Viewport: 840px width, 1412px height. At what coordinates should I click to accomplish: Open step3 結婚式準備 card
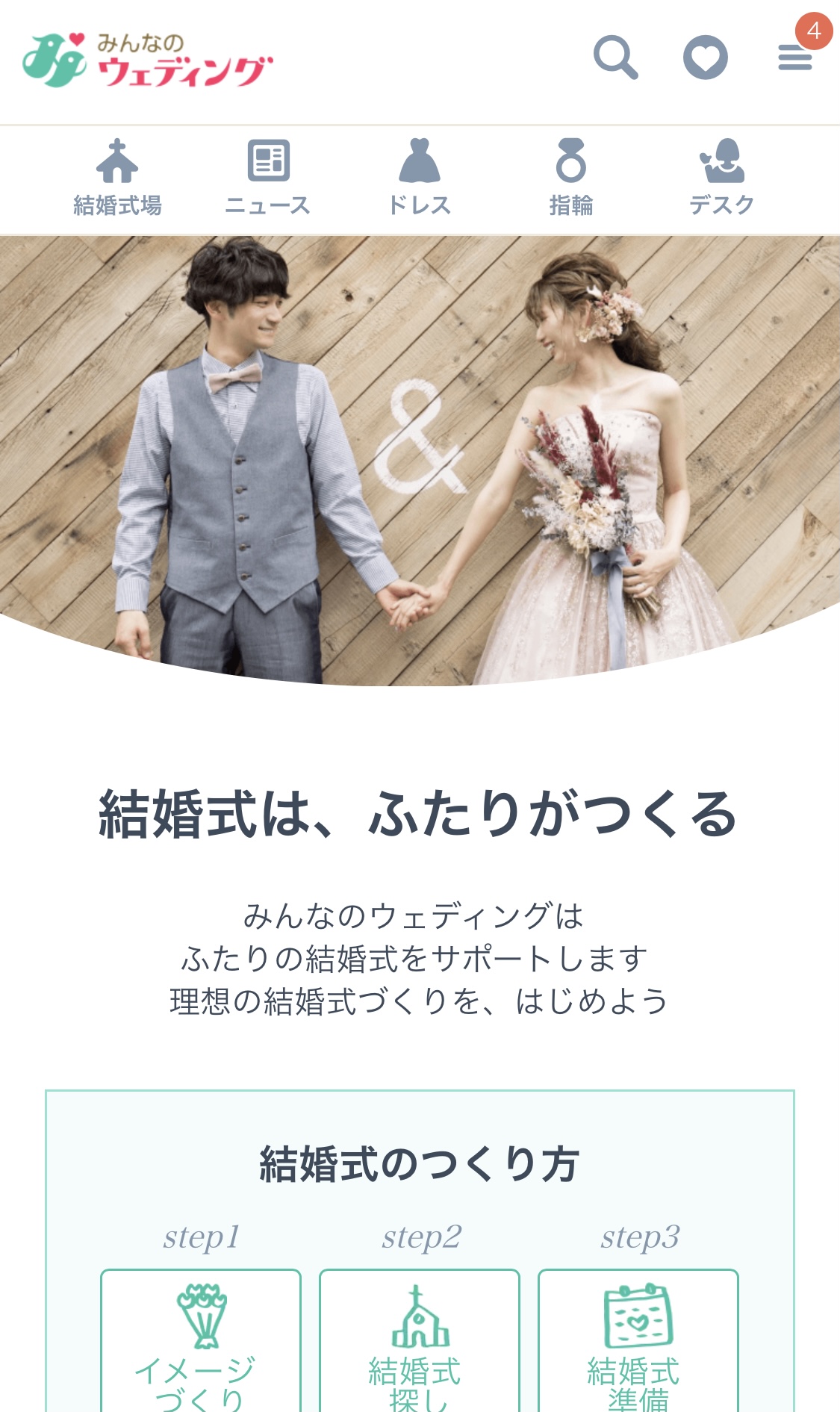coord(638,1340)
